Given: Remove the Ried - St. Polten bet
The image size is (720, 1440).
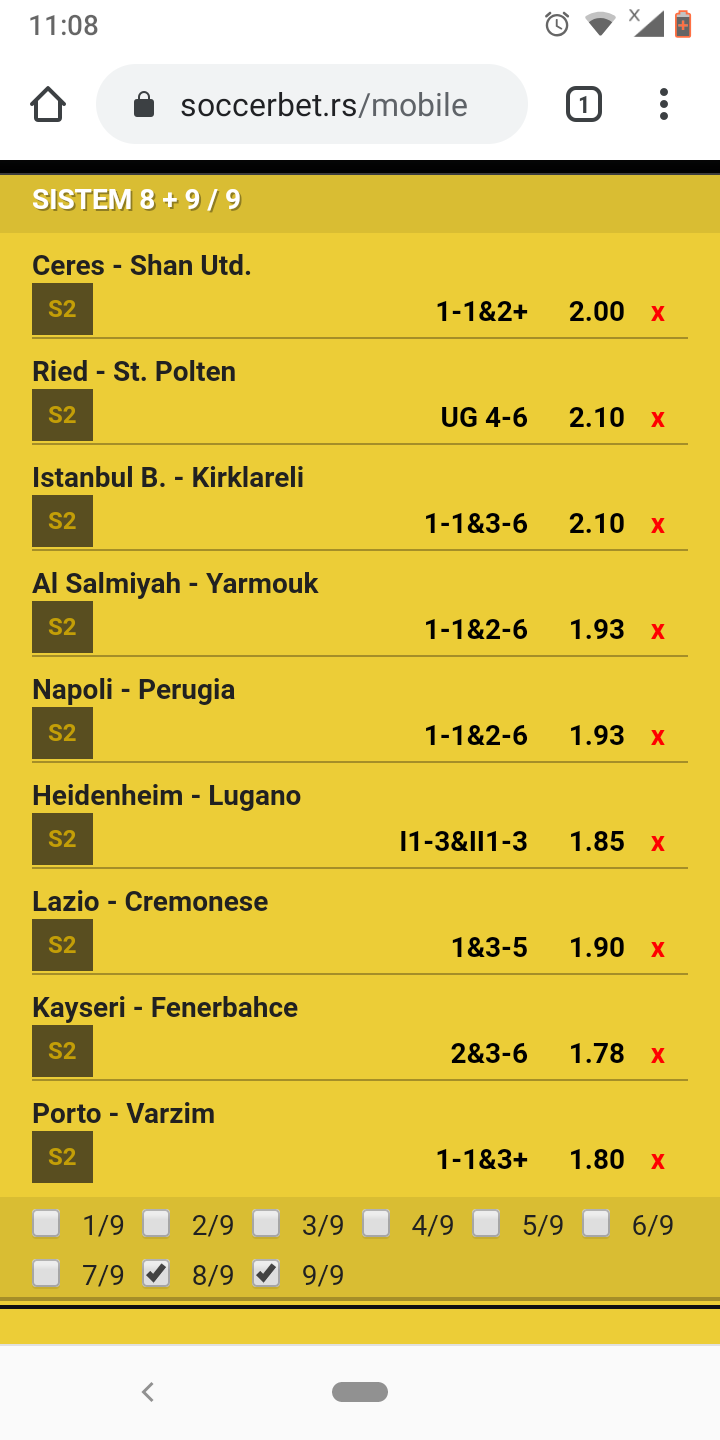Looking at the screenshot, I should [x=658, y=419].
